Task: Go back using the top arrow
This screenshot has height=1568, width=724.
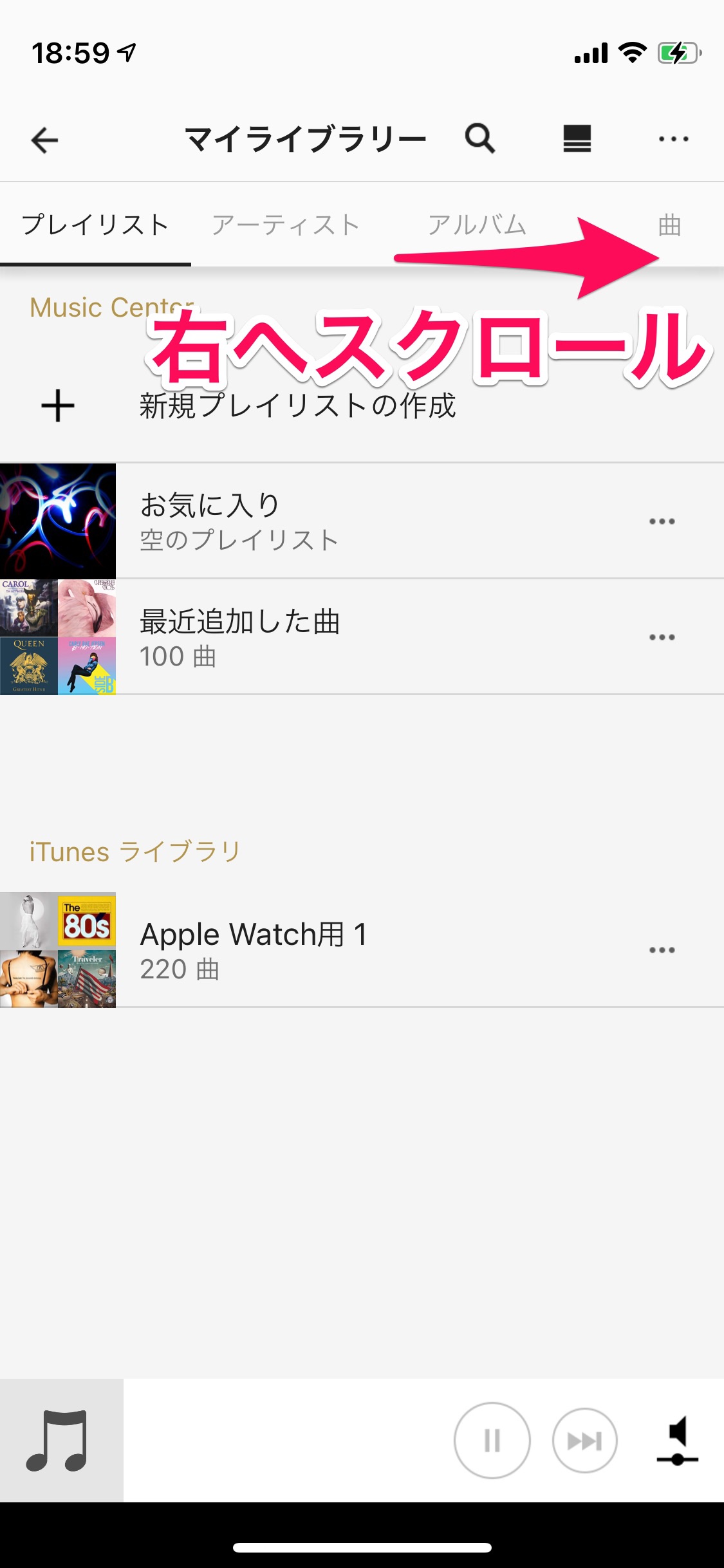Action: pyautogui.click(x=45, y=140)
